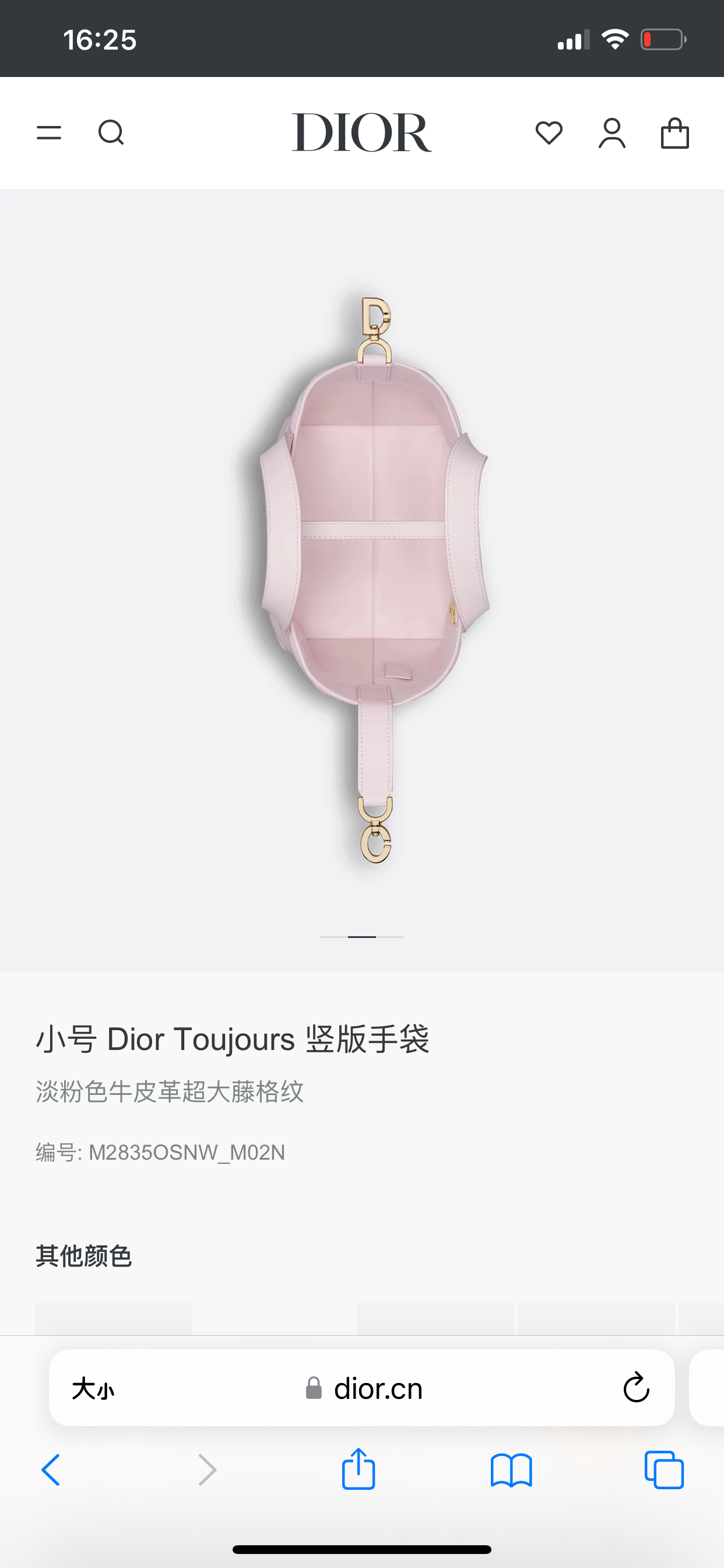Screen dimensions: 724x1568
Task: Open the wishlist heart icon
Action: [x=549, y=132]
